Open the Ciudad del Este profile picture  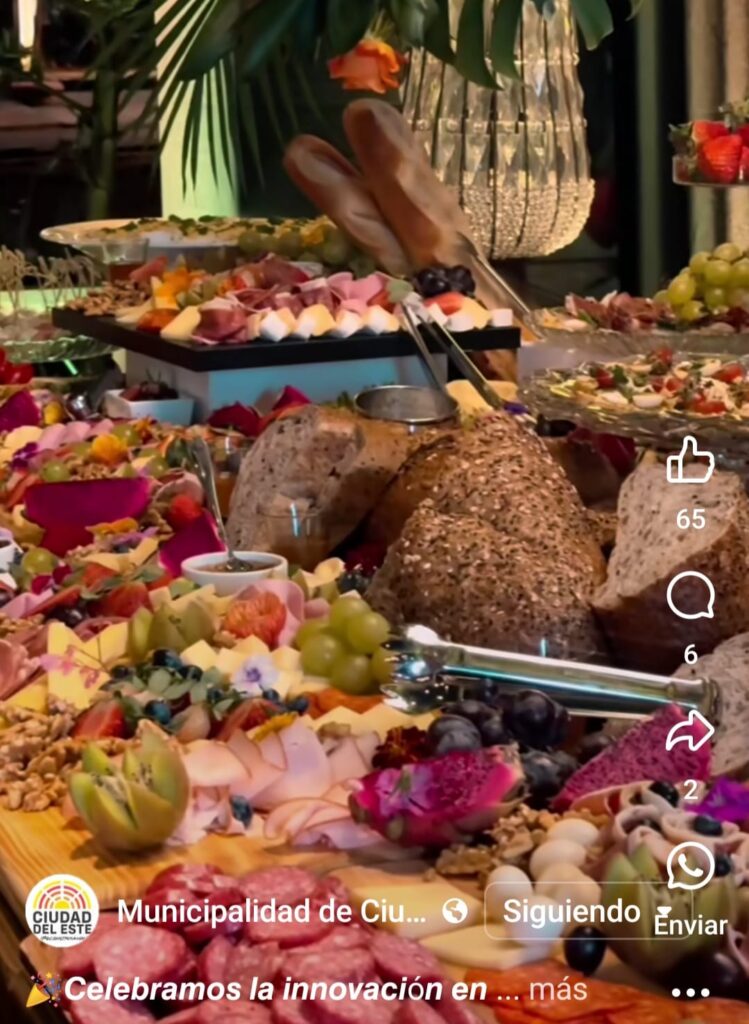coord(62,910)
